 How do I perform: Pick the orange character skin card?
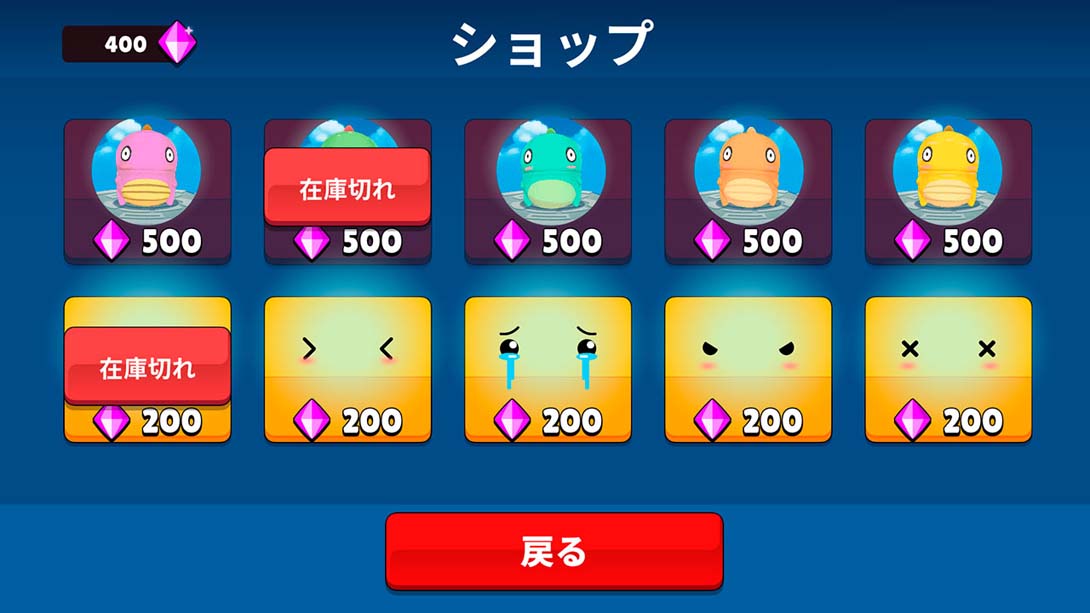(747, 190)
